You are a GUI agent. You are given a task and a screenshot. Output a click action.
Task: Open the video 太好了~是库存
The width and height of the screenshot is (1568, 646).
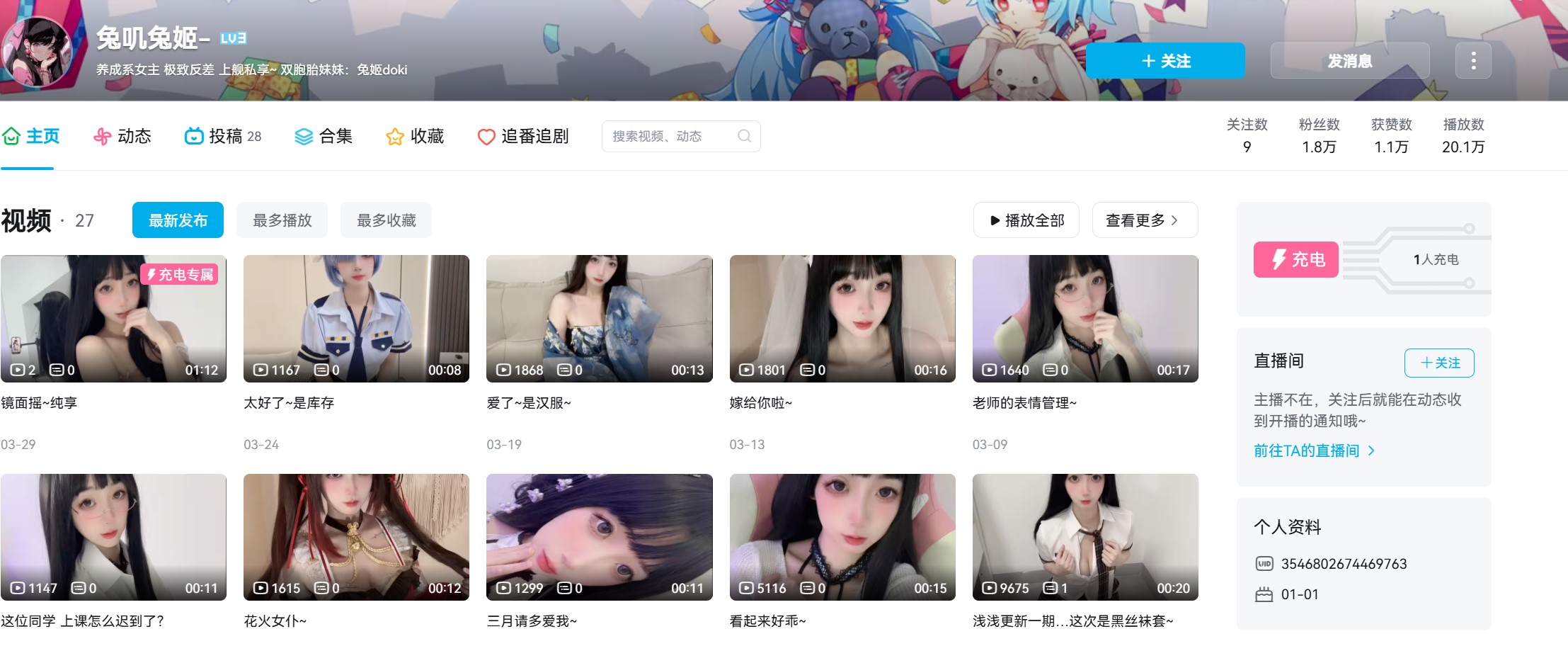(356, 319)
